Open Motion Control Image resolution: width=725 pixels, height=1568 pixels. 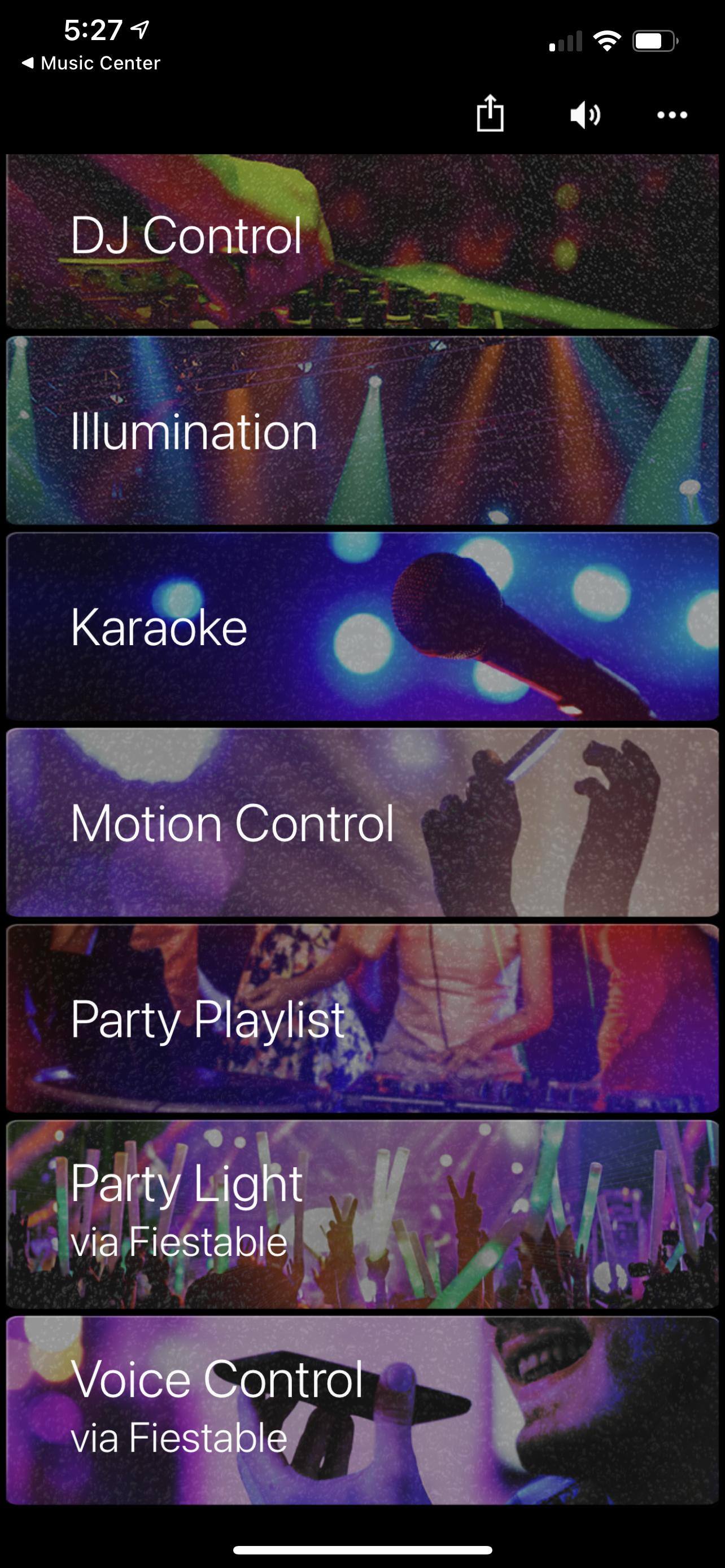tap(362, 823)
